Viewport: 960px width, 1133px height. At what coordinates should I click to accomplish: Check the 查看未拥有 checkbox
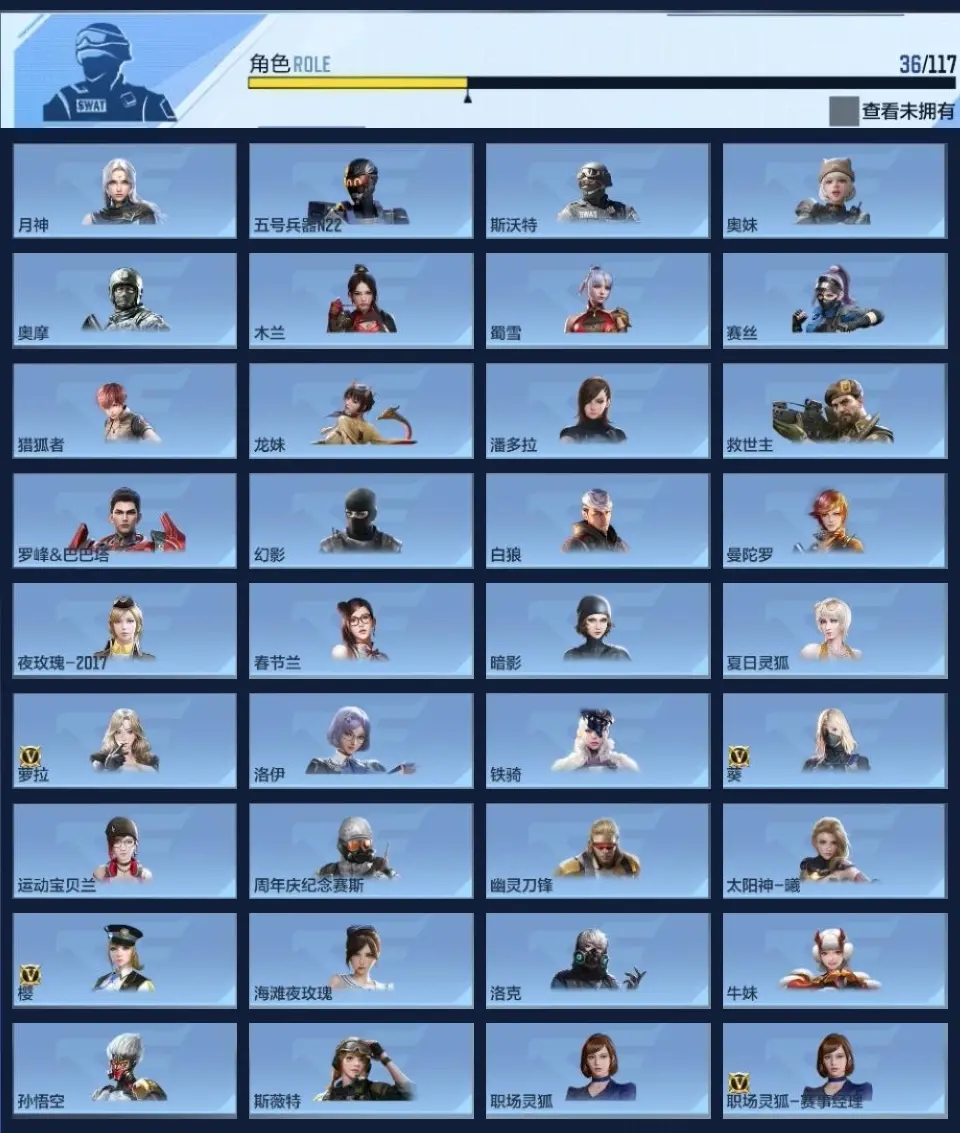pyautogui.click(x=843, y=111)
